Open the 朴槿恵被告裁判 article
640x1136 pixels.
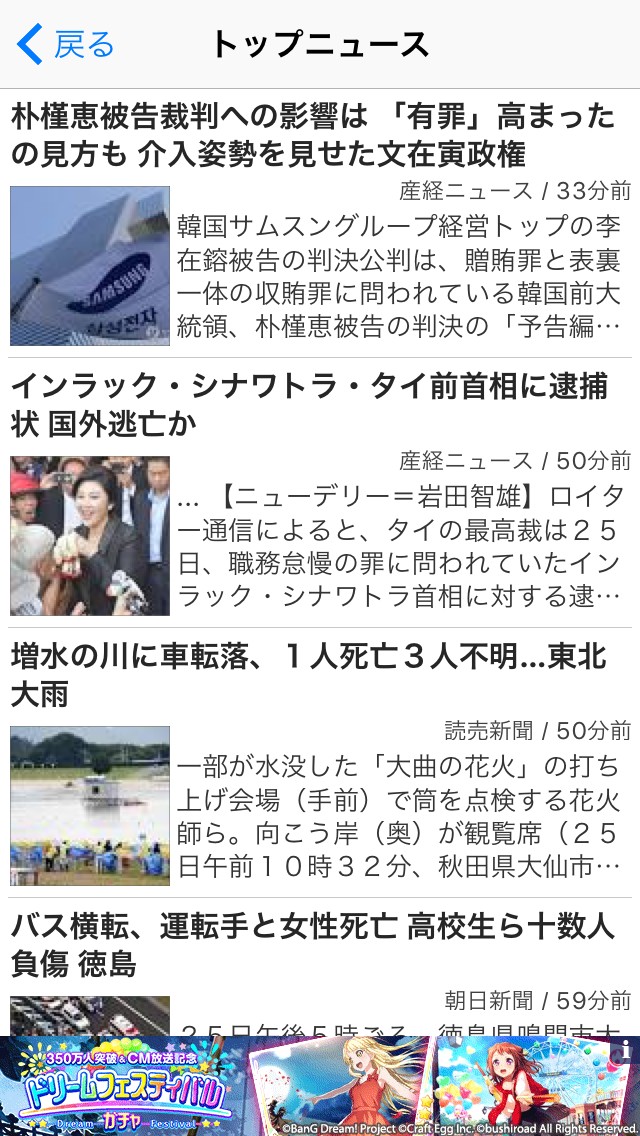313,136
